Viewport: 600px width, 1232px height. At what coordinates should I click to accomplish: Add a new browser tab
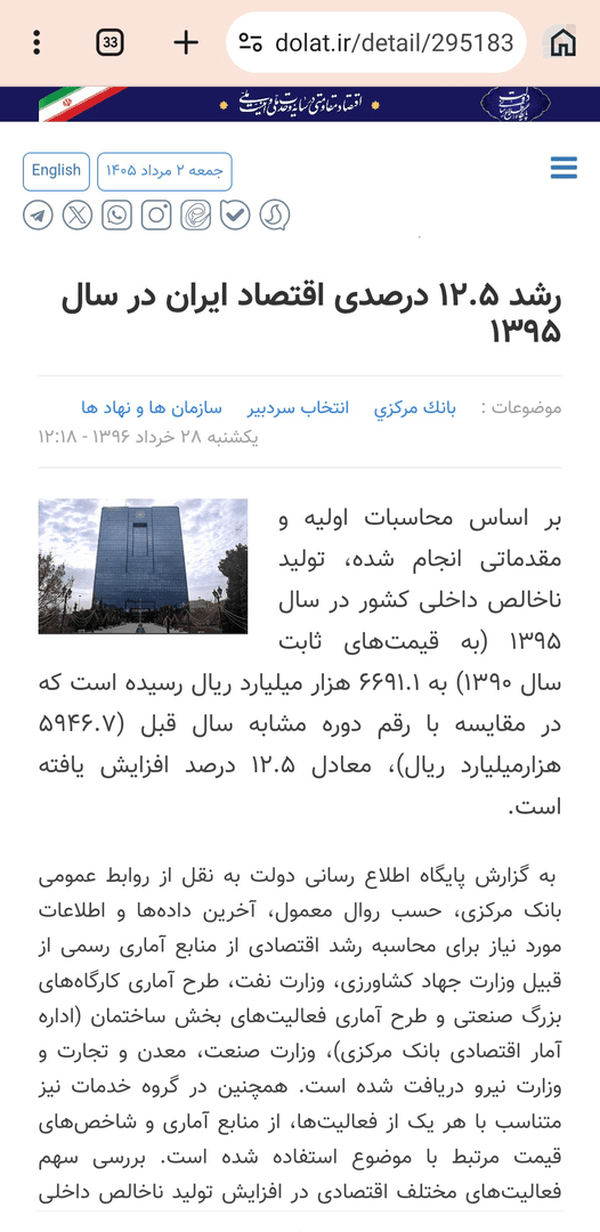[186, 42]
